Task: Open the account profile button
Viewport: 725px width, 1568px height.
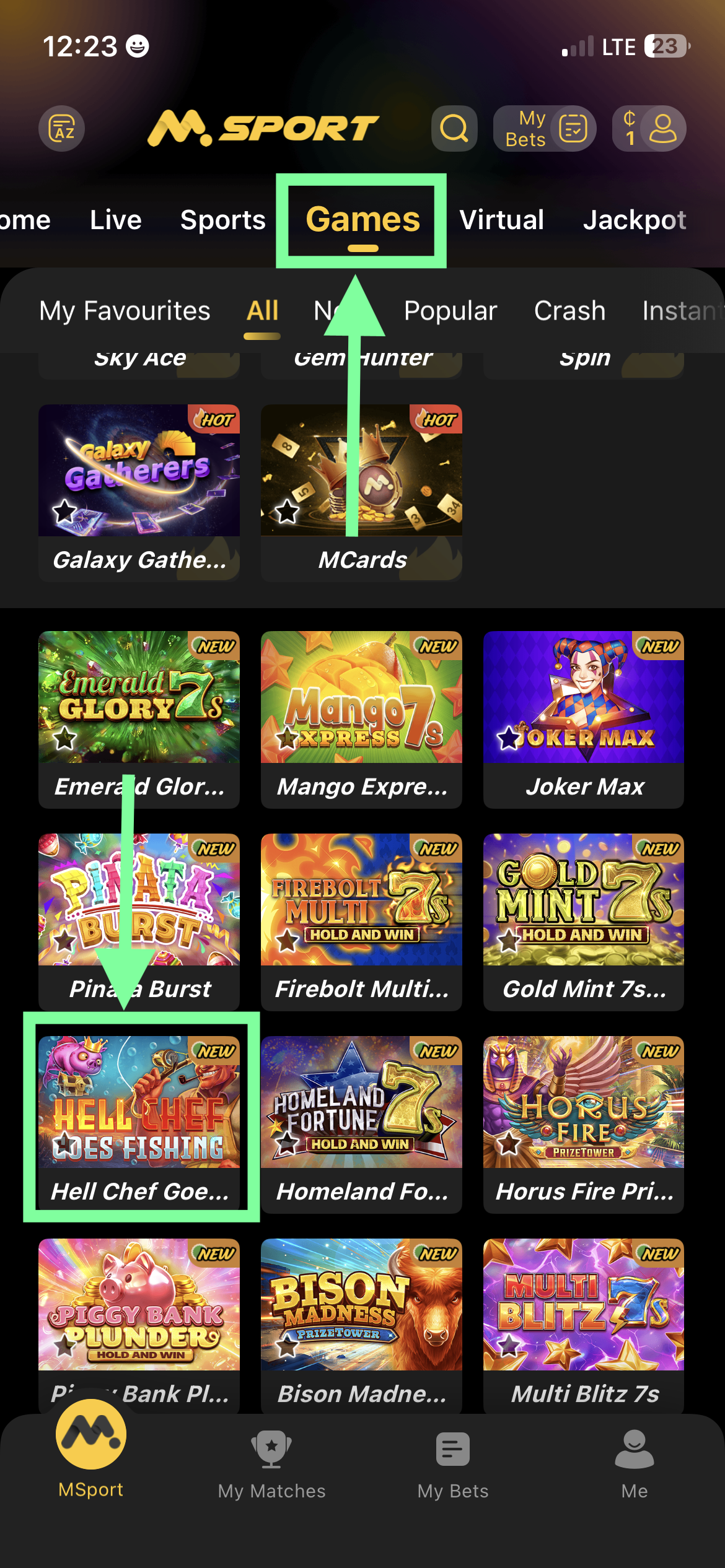Action: (x=649, y=128)
